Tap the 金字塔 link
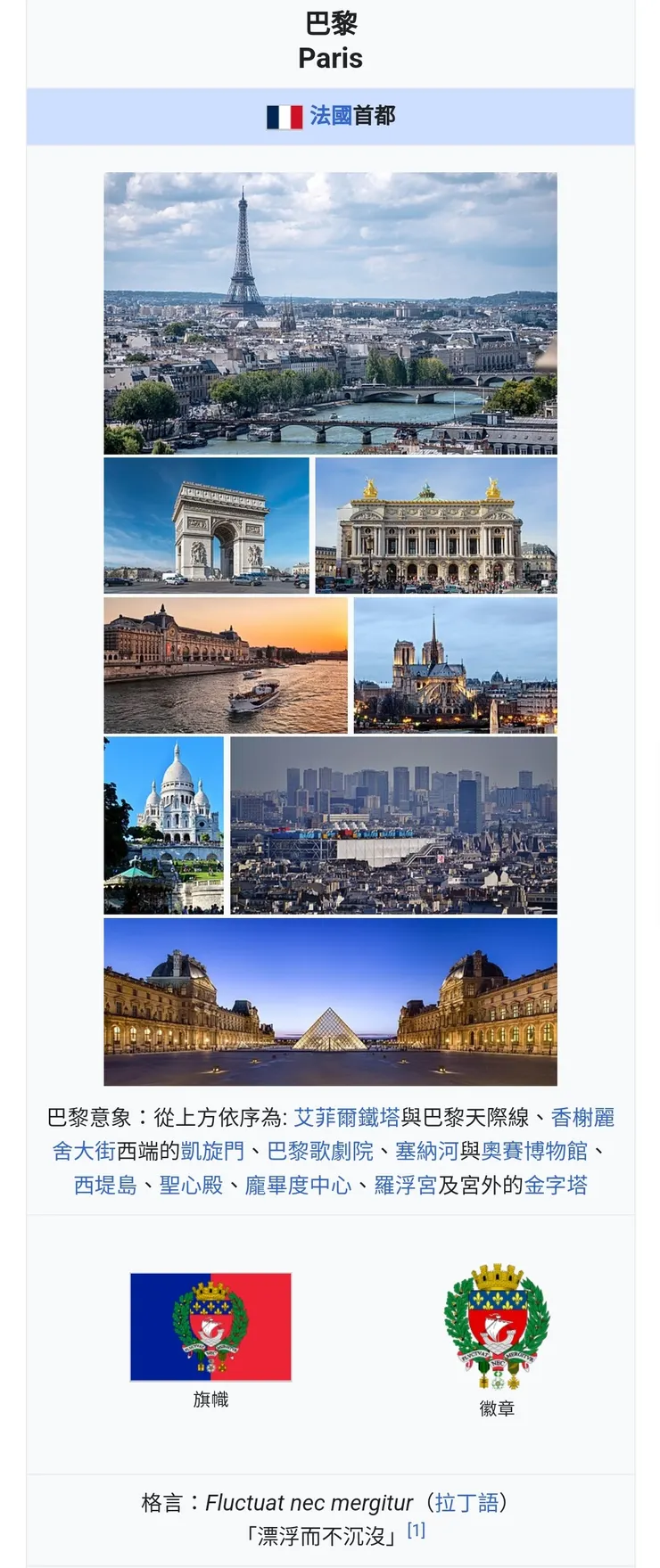660x1568 pixels. (x=556, y=1186)
